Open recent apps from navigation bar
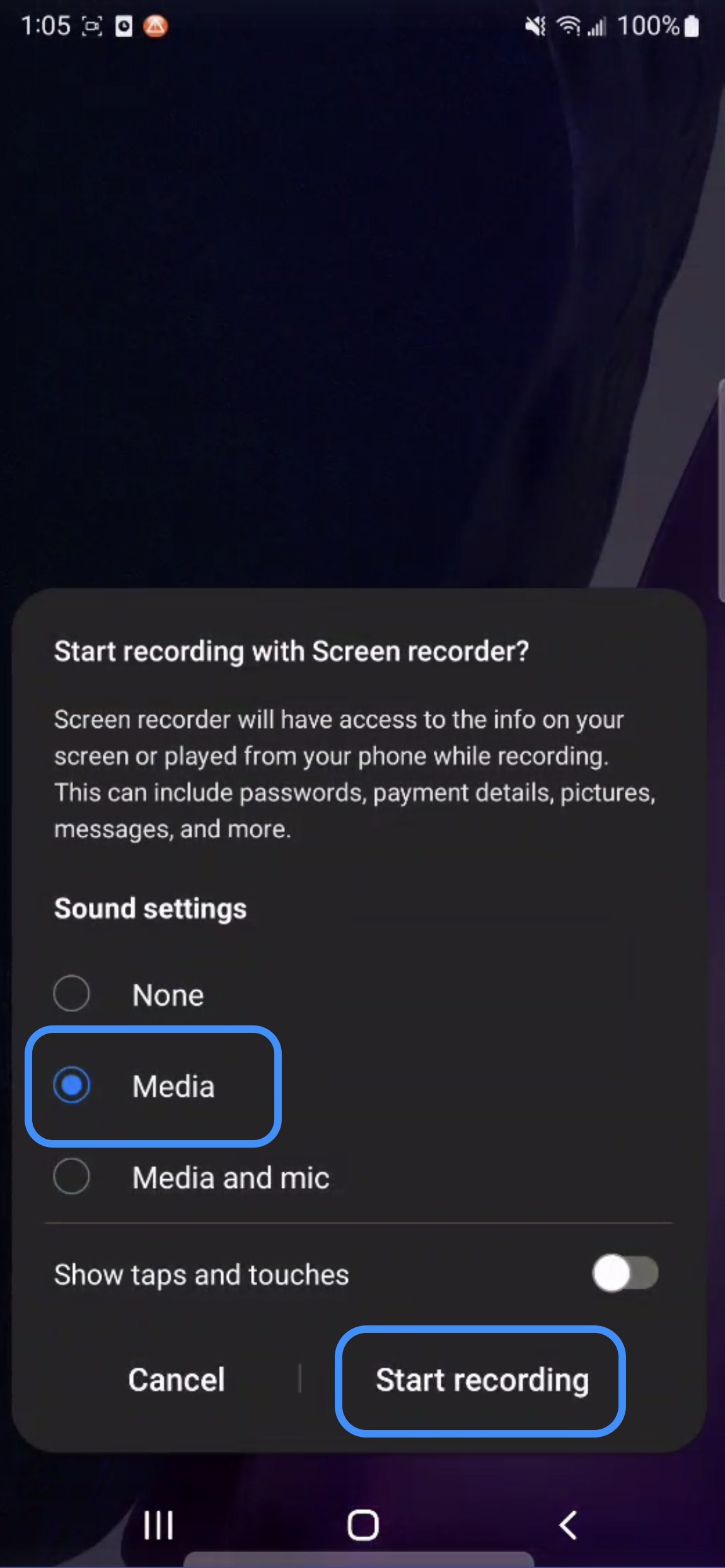This screenshot has width=725, height=1568. coord(158,1525)
